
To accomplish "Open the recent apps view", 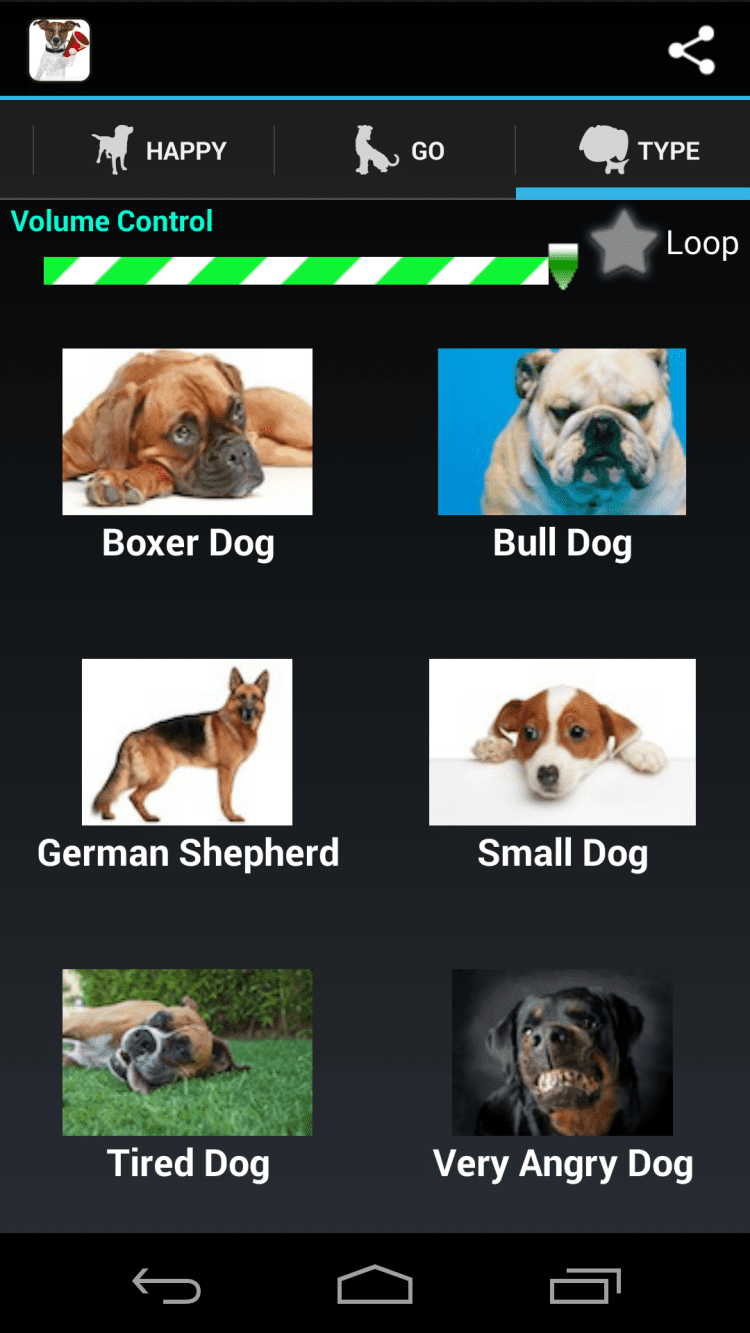I will tap(585, 1286).
